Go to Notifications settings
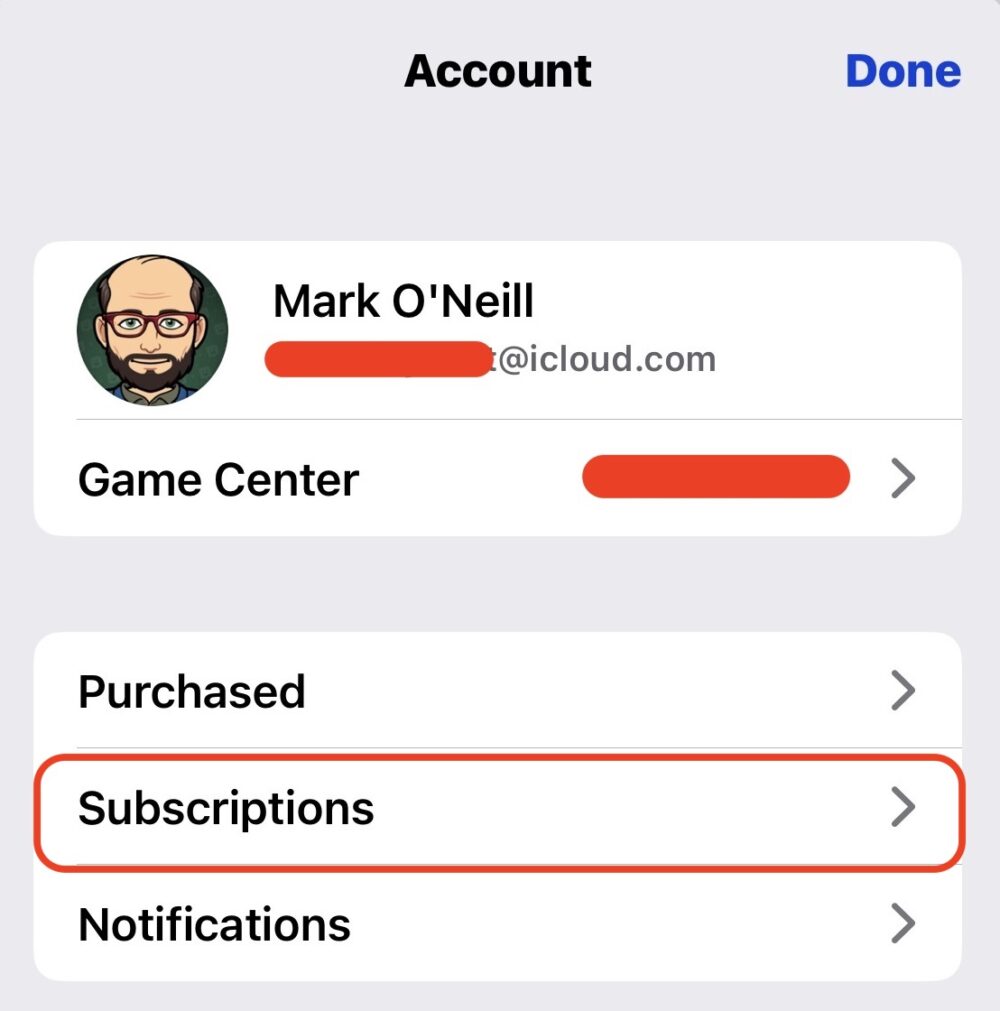Screen dimensions: 1000x1011 pos(497,924)
